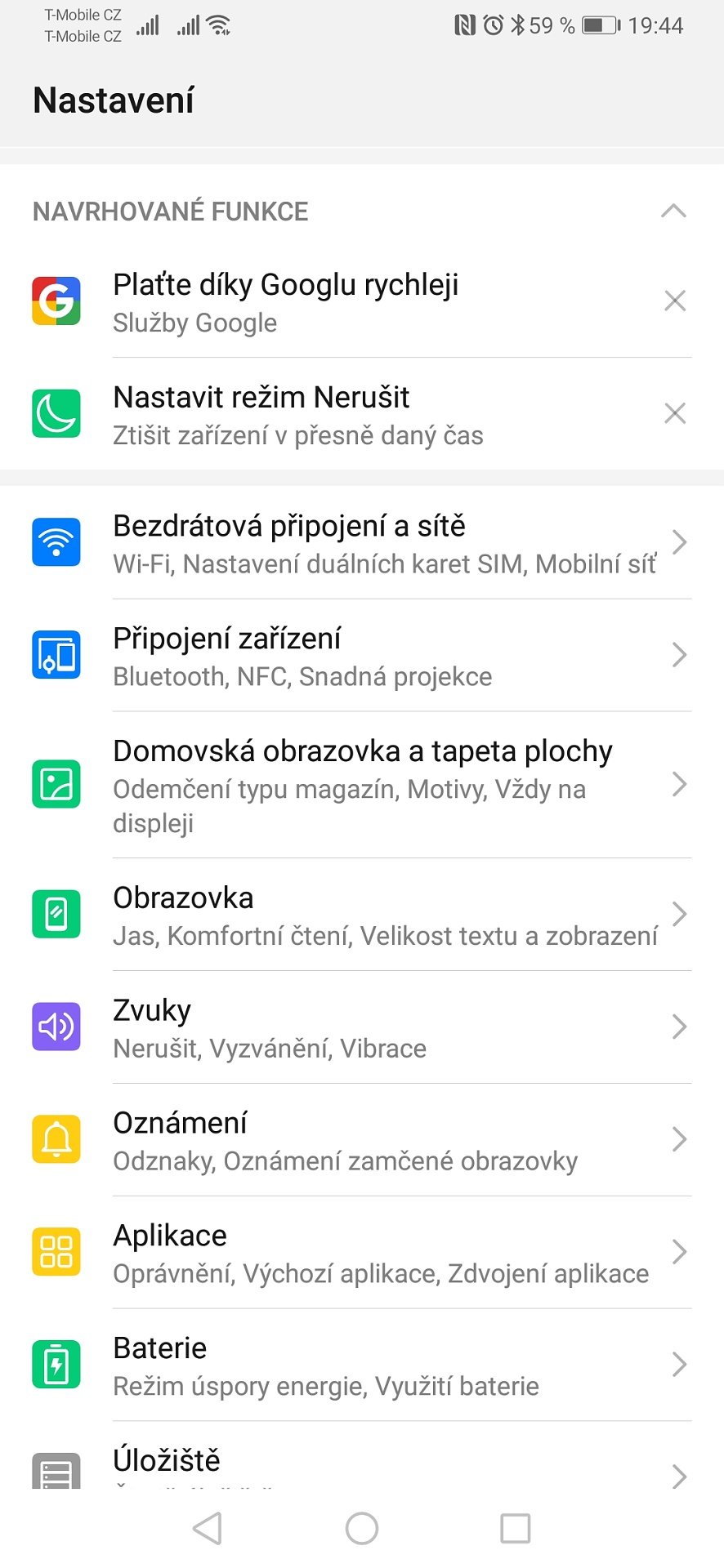Open Zvuky sound settings
This screenshot has width=724, height=1568.
coord(362,1027)
